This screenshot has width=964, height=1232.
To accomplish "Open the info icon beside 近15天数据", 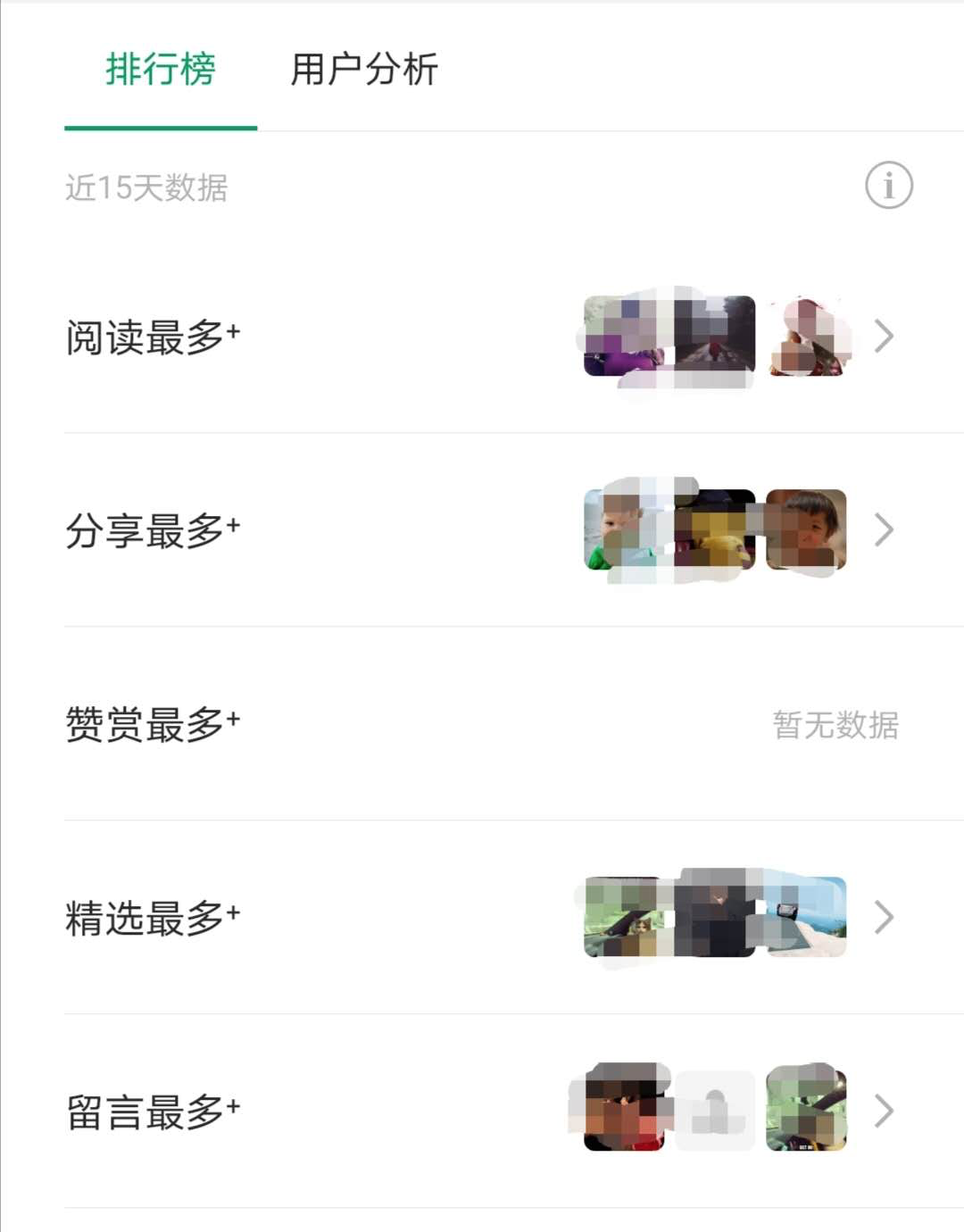I will [x=888, y=186].
